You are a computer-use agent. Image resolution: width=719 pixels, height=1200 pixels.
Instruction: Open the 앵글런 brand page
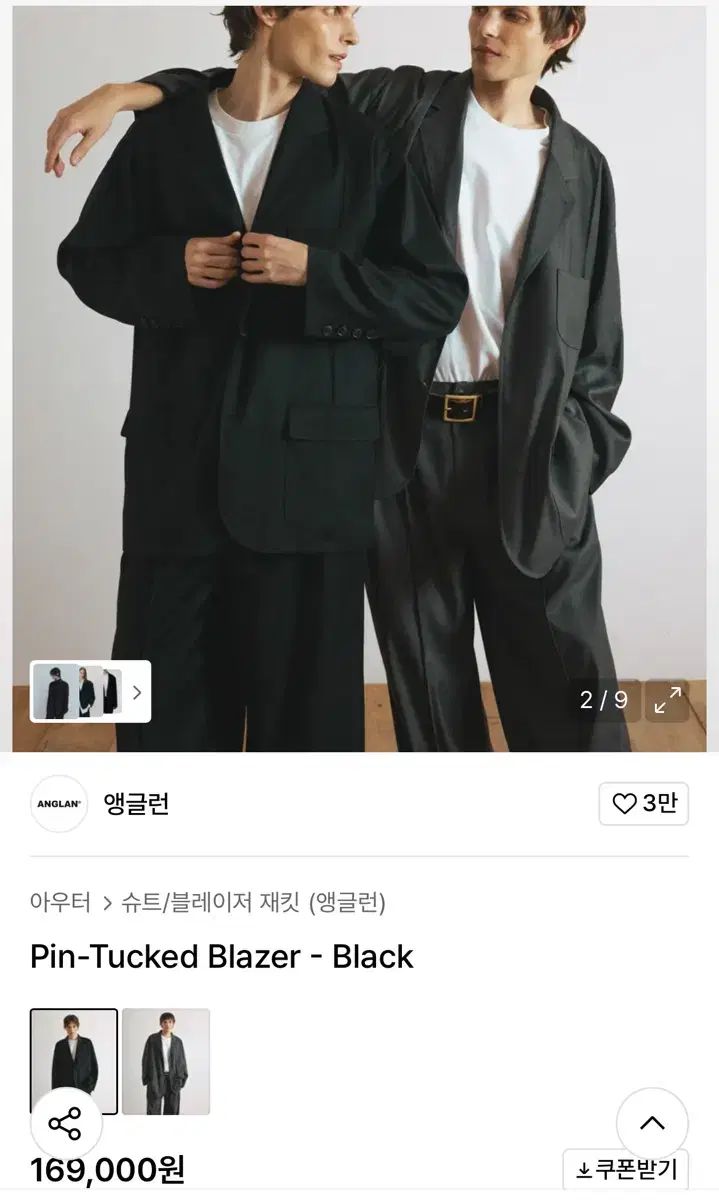click(136, 803)
